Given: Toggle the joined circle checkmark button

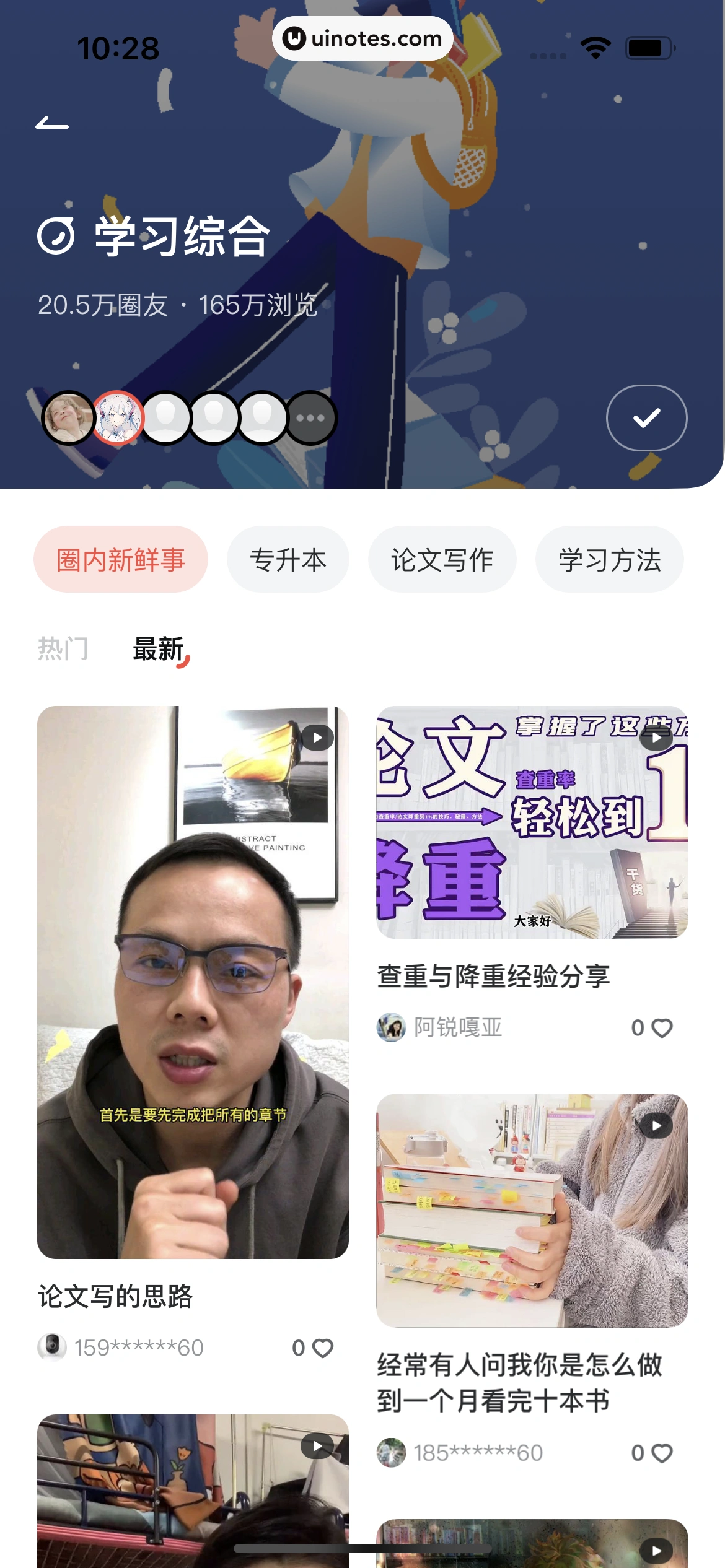Looking at the screenshot, I should click(x=646, y=418).
